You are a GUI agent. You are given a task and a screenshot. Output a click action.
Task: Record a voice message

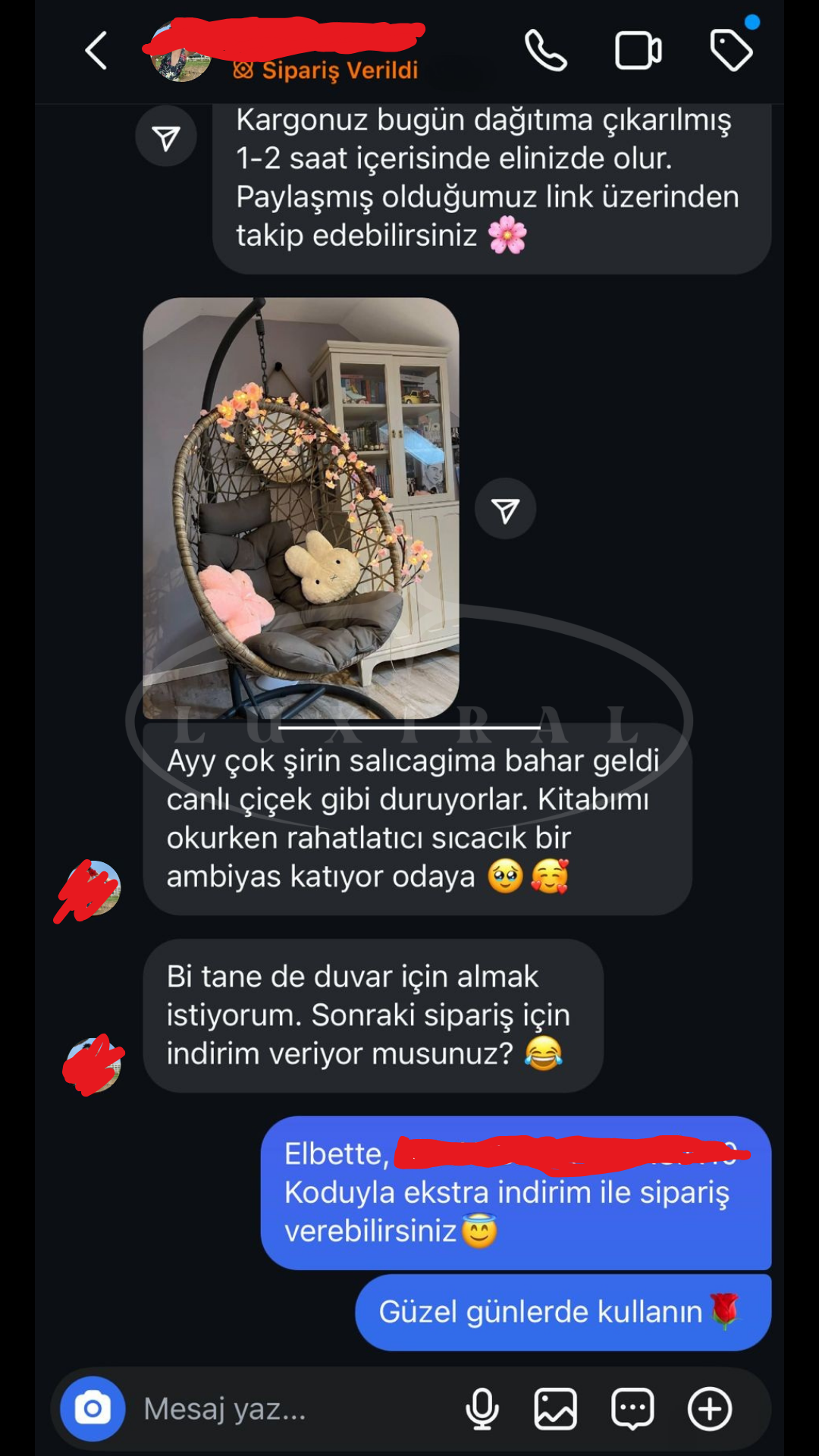pyautogui.click(x=482, y=1409)
